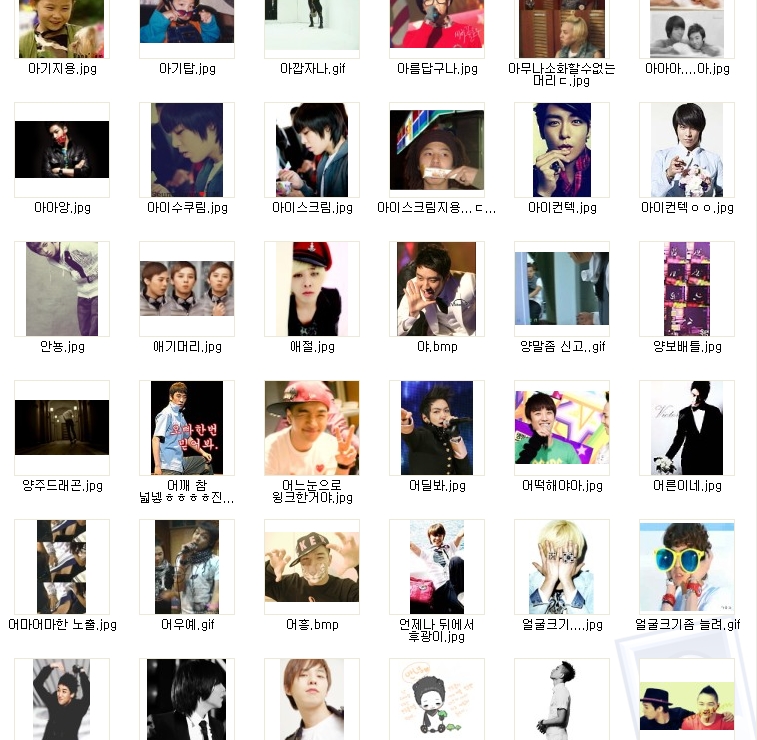Select the 어딜봐.jpg image
The height and width of the screenshot is (740, 757).
point(437,427)
